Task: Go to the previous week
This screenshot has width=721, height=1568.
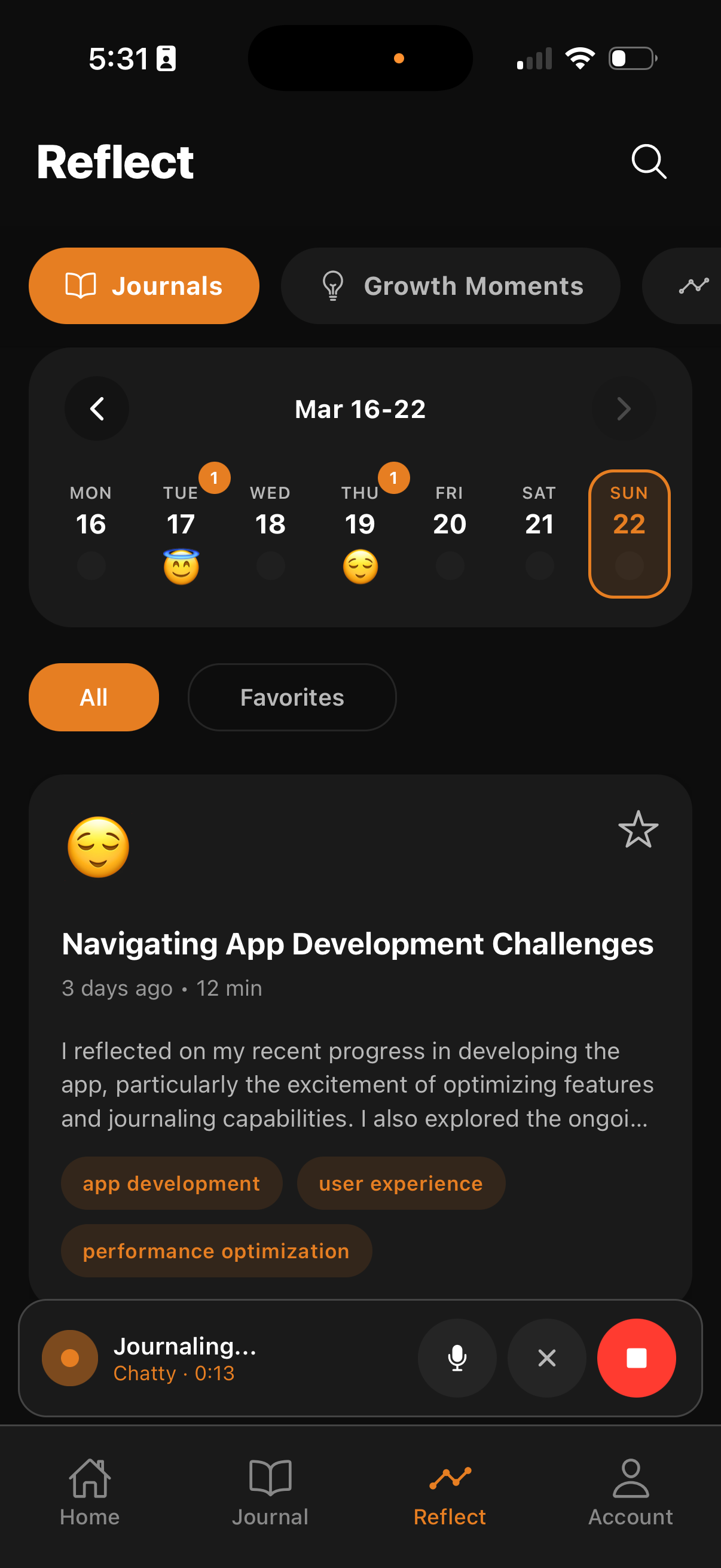Action: [x=97, y=408]
